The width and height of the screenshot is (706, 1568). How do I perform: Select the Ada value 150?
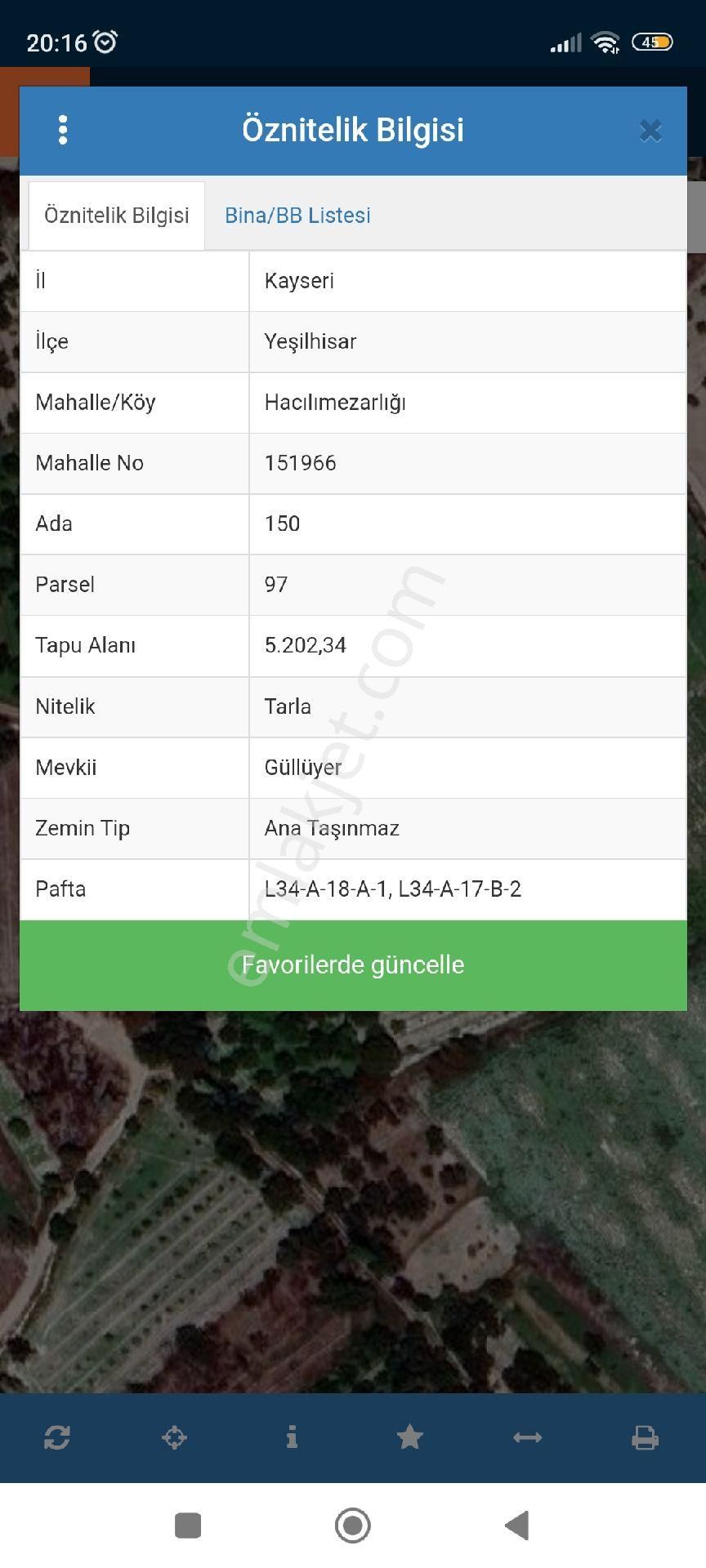[283, 524]
